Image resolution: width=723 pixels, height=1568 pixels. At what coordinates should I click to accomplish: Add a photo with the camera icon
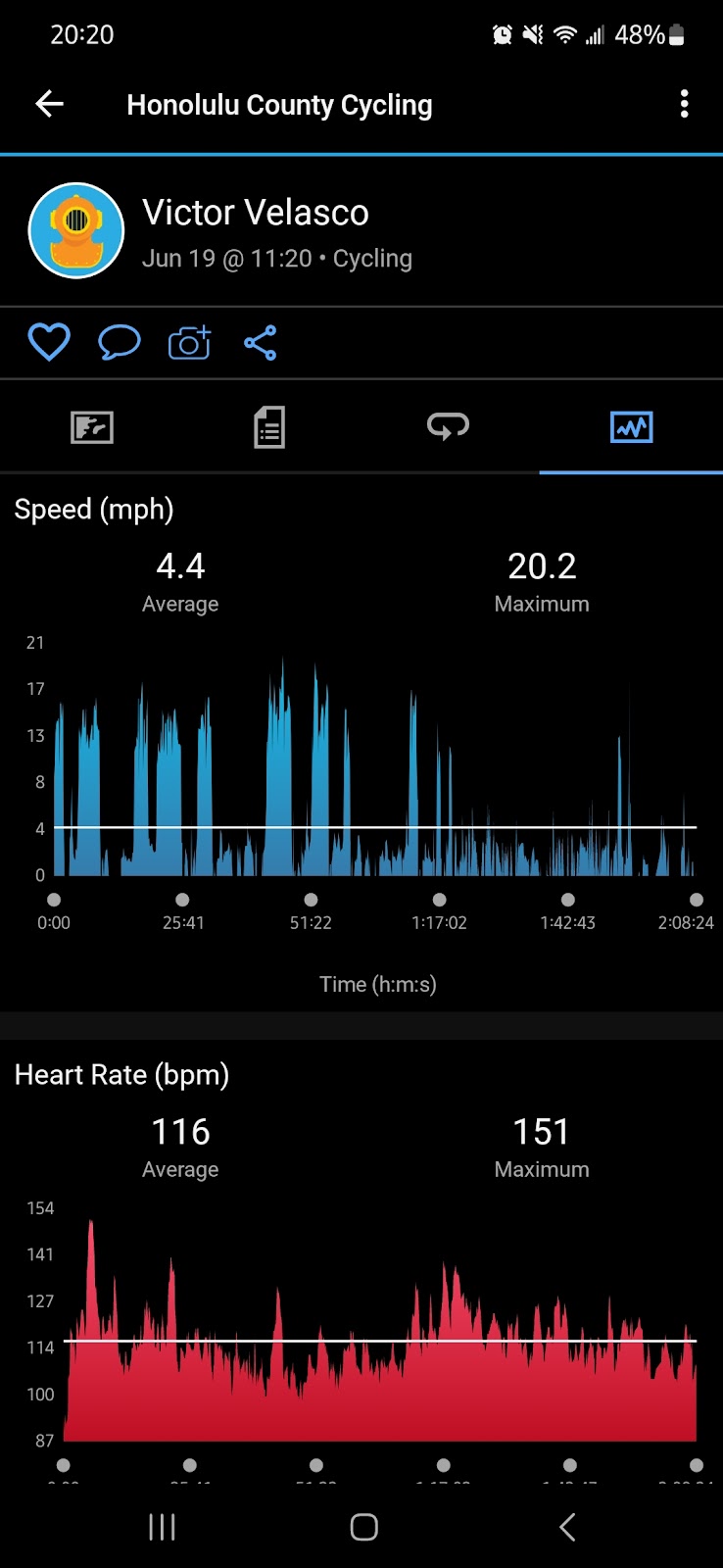(x=190, y=343)
